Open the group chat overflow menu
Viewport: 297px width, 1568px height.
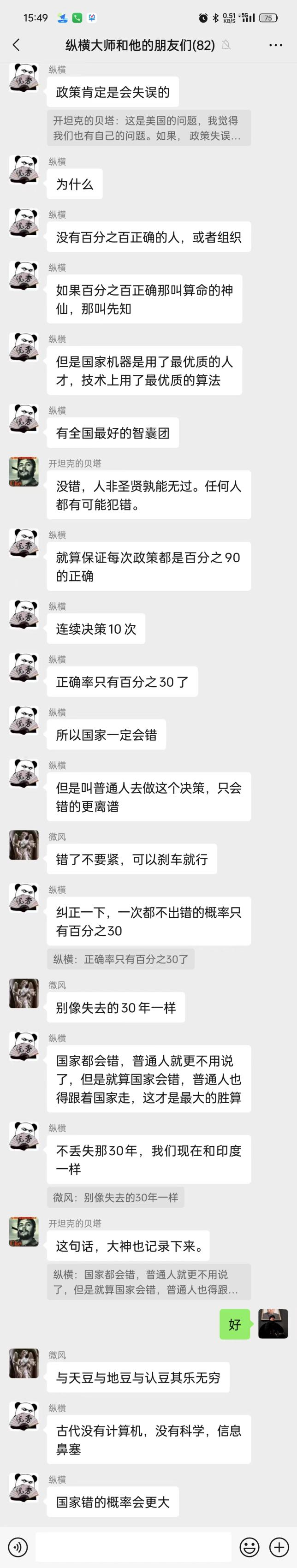[275, 45]
